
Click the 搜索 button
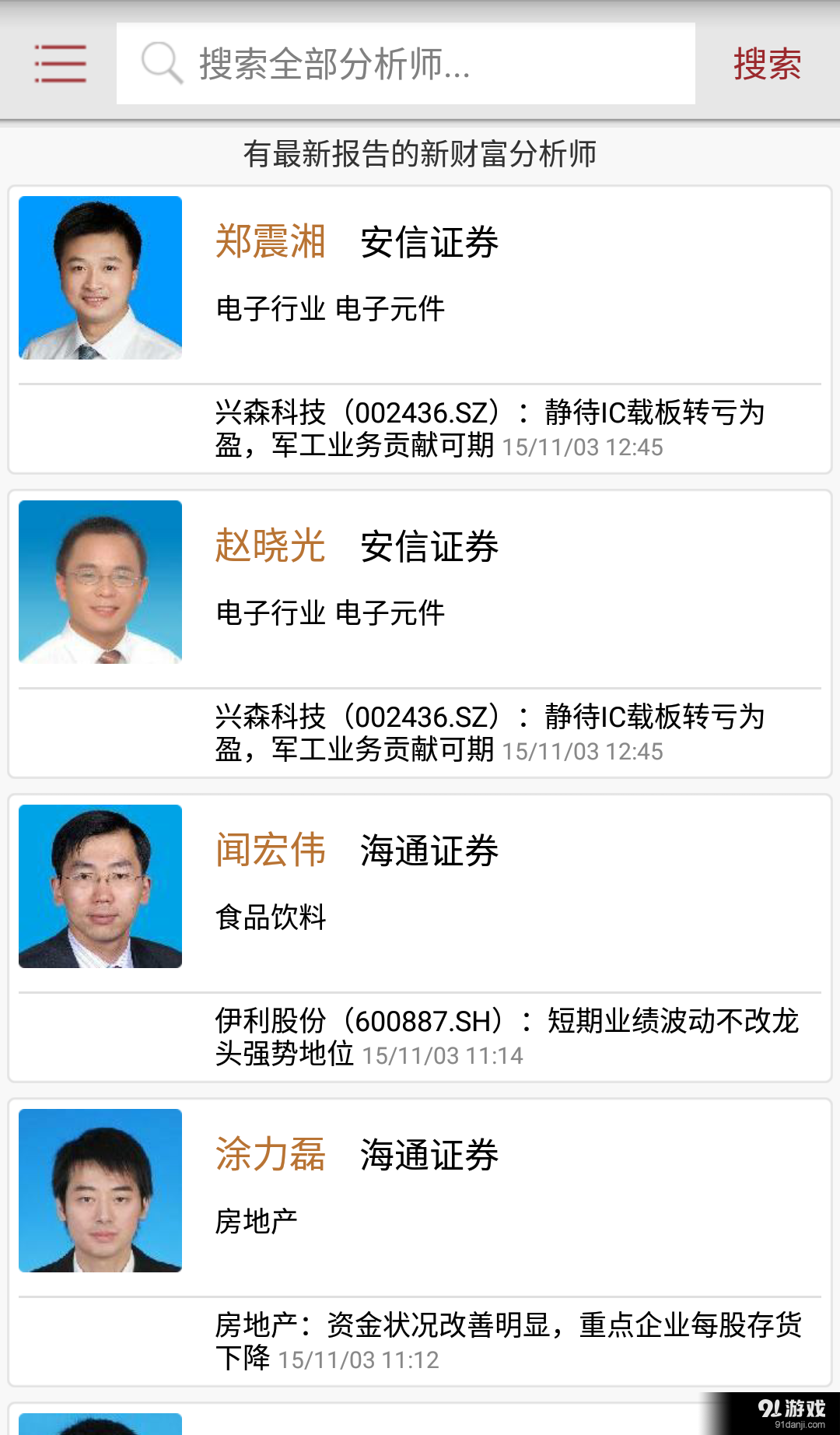pos(767,64)
